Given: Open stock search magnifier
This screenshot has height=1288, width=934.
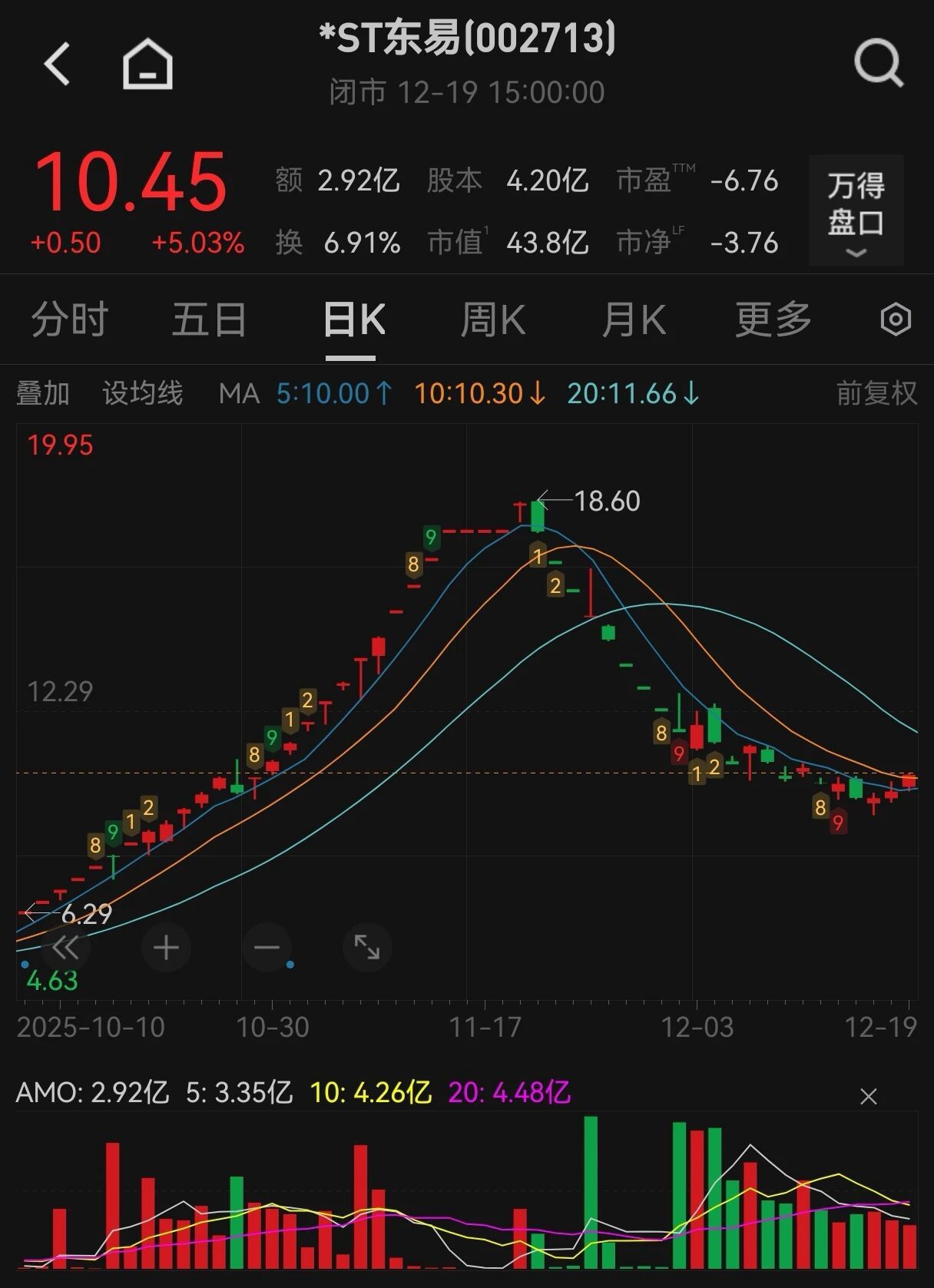Looking at the screenshot, I should click(x=878, y=63).
